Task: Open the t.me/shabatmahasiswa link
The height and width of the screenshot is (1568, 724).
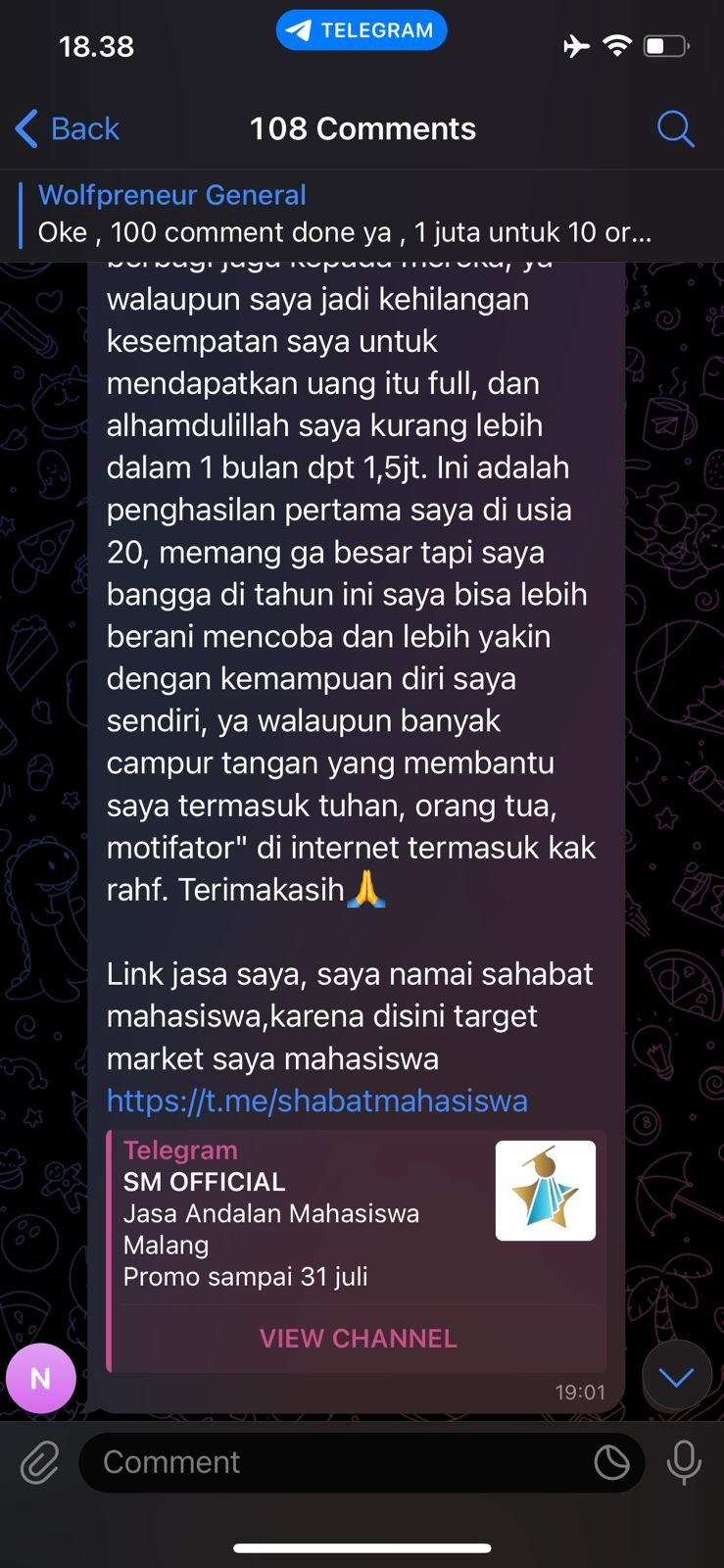Action: pos(317,1101)
